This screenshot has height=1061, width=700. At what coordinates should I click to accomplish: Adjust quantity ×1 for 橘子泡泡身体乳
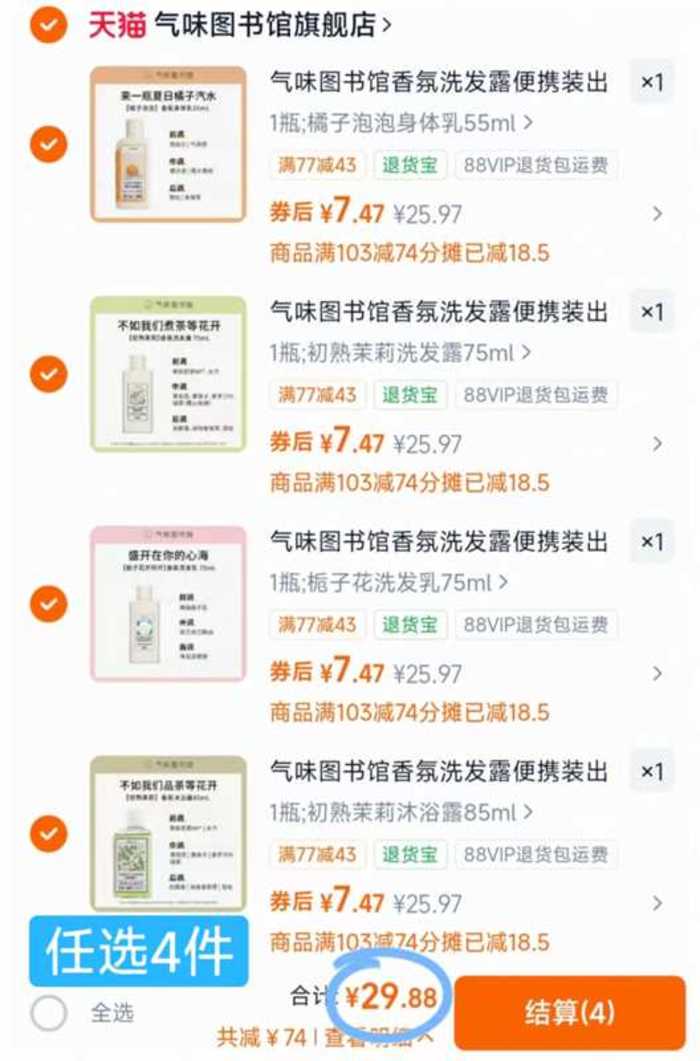point(651,82)
